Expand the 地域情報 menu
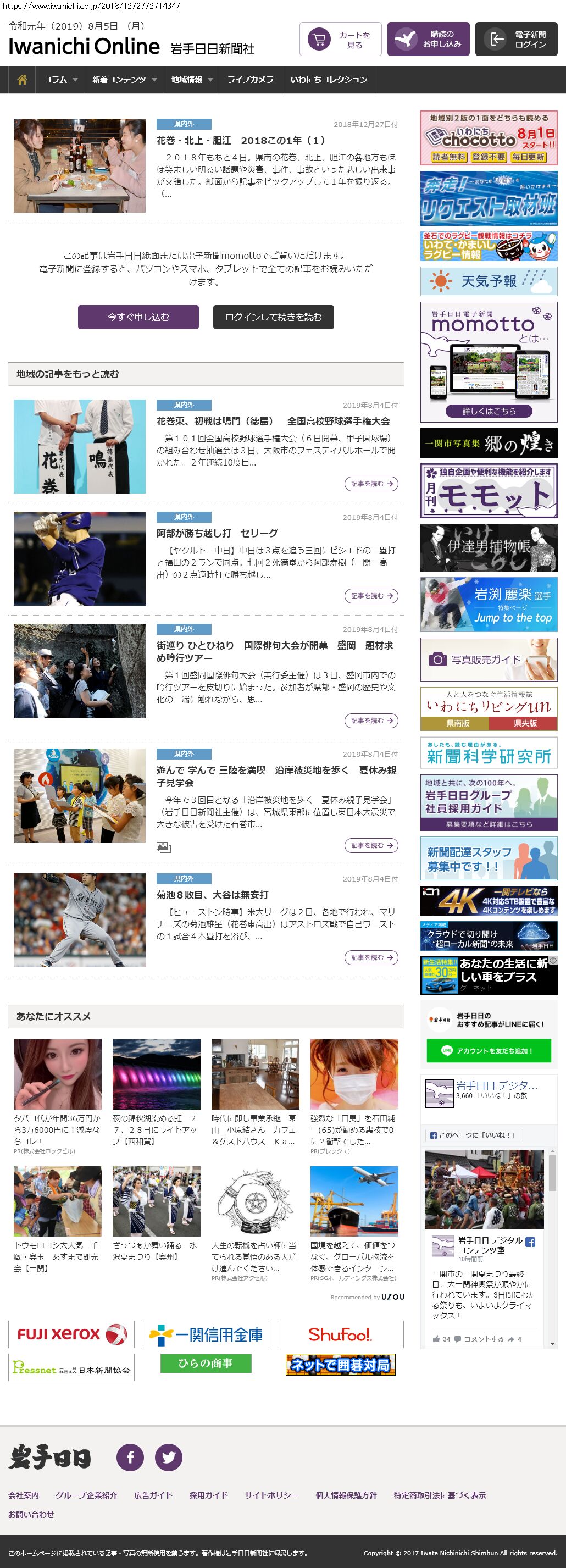 191,80
